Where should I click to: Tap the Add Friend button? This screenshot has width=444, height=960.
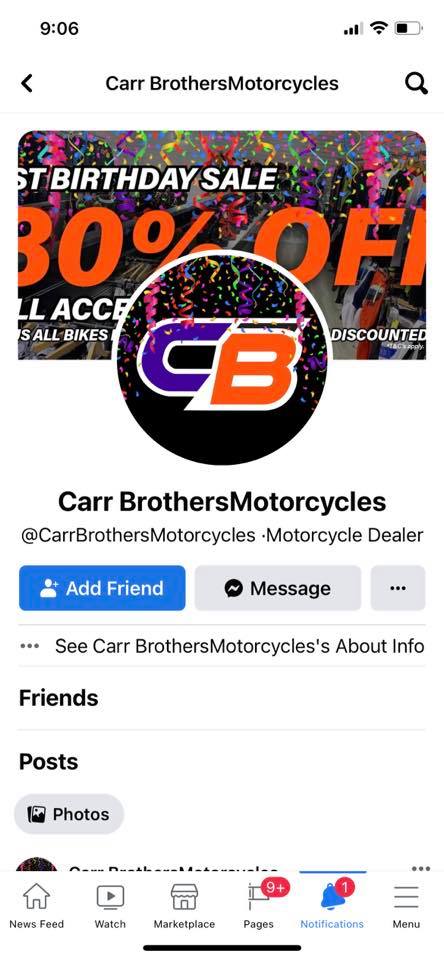point(102,588)
